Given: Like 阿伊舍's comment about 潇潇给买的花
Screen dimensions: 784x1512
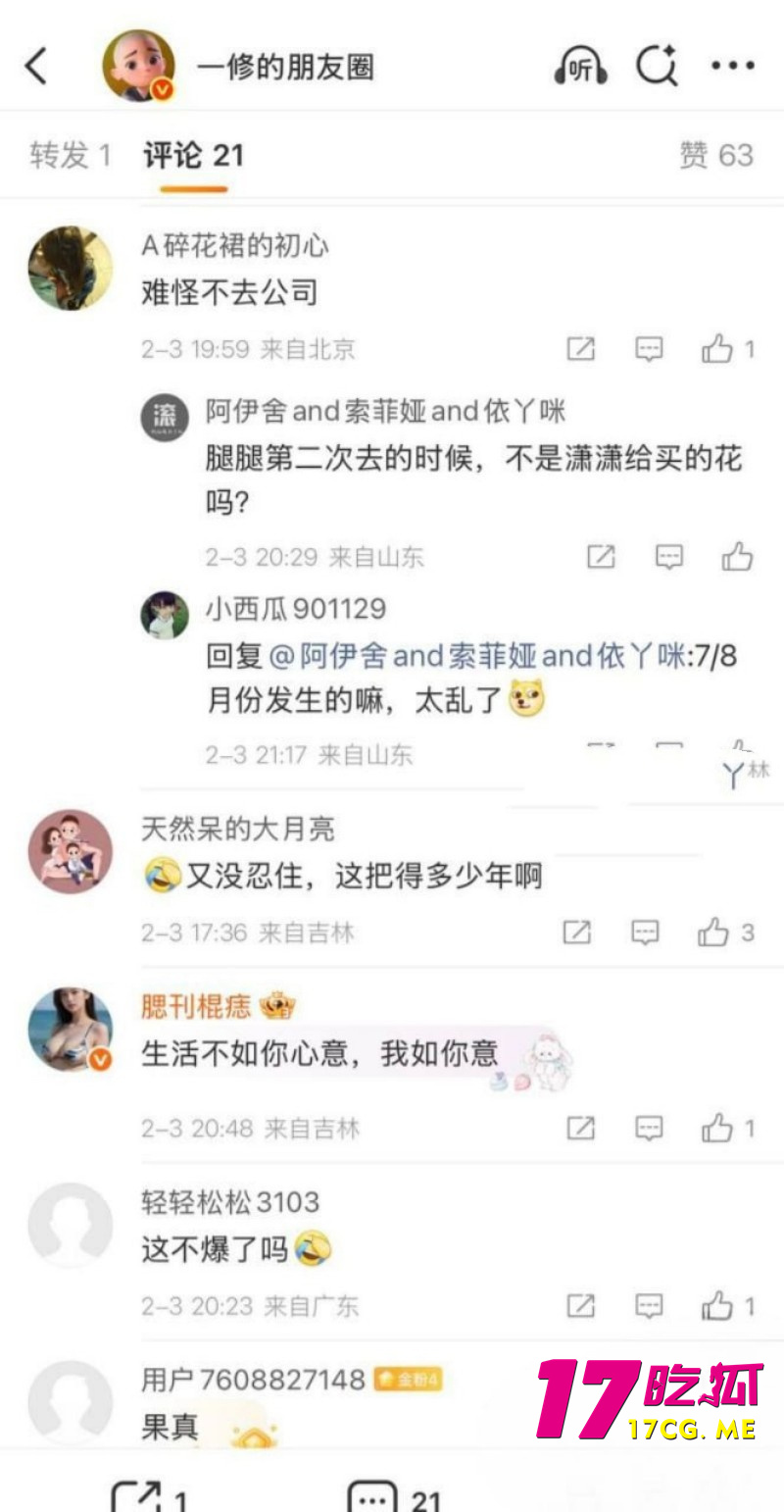Looking at the screenshot, I should pyautogui.click(x=738, y=556).
